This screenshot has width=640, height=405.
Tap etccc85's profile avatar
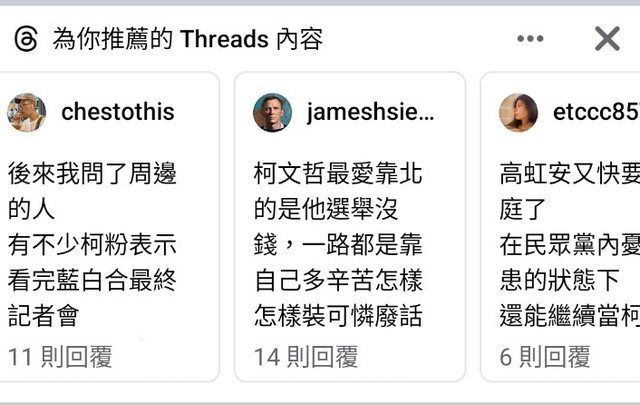pyautogui.click(x=518, y=112)
